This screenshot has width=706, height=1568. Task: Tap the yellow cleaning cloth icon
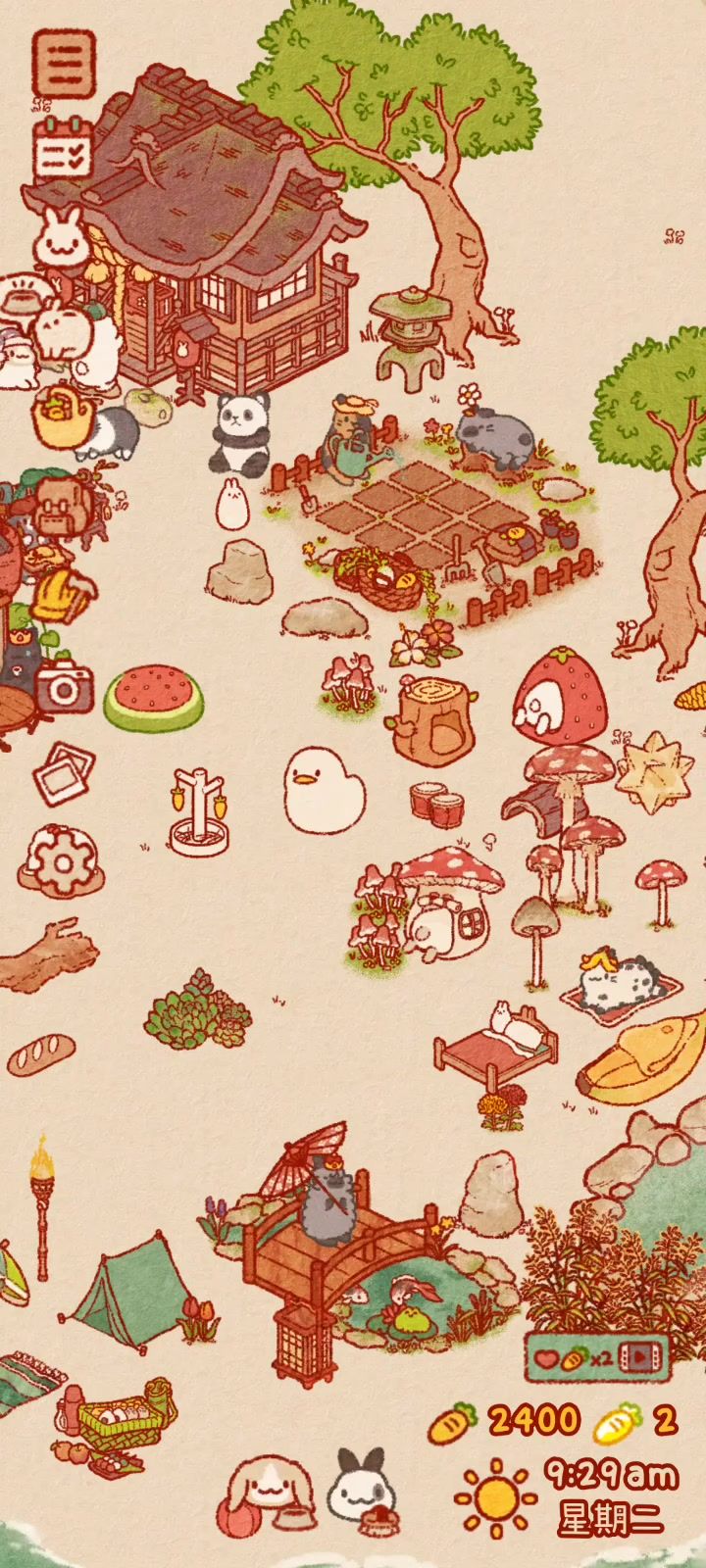60,594
